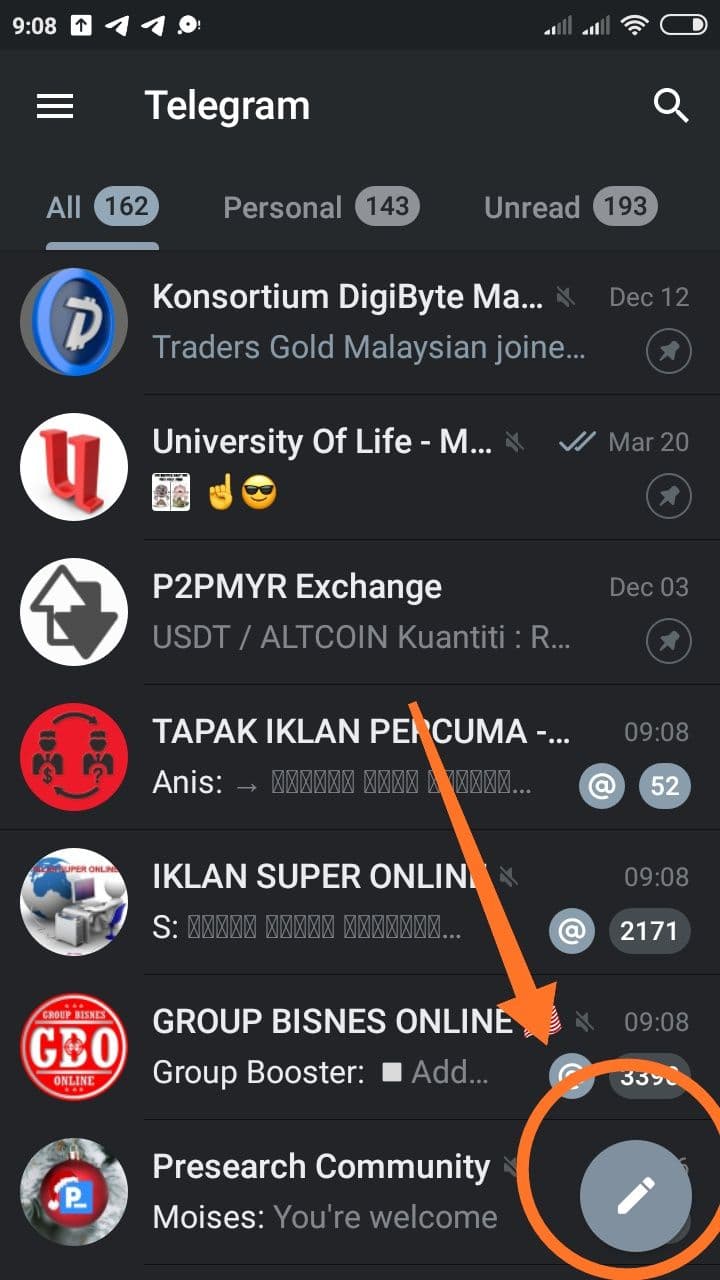Open the Presearch Community chat
This screenshot has width=720, height=1280.
point(320,1190)
